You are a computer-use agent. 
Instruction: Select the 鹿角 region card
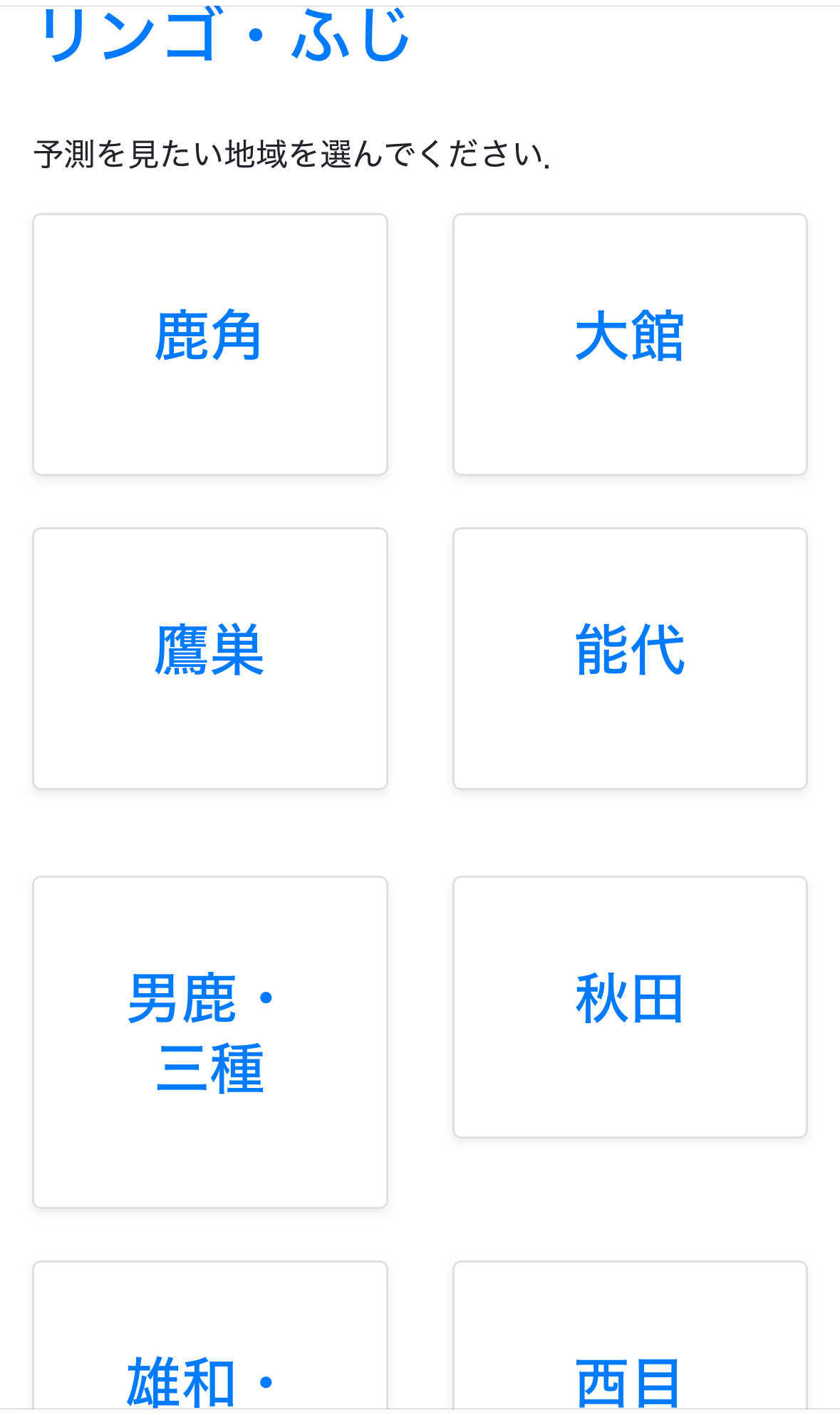(209, 343)
